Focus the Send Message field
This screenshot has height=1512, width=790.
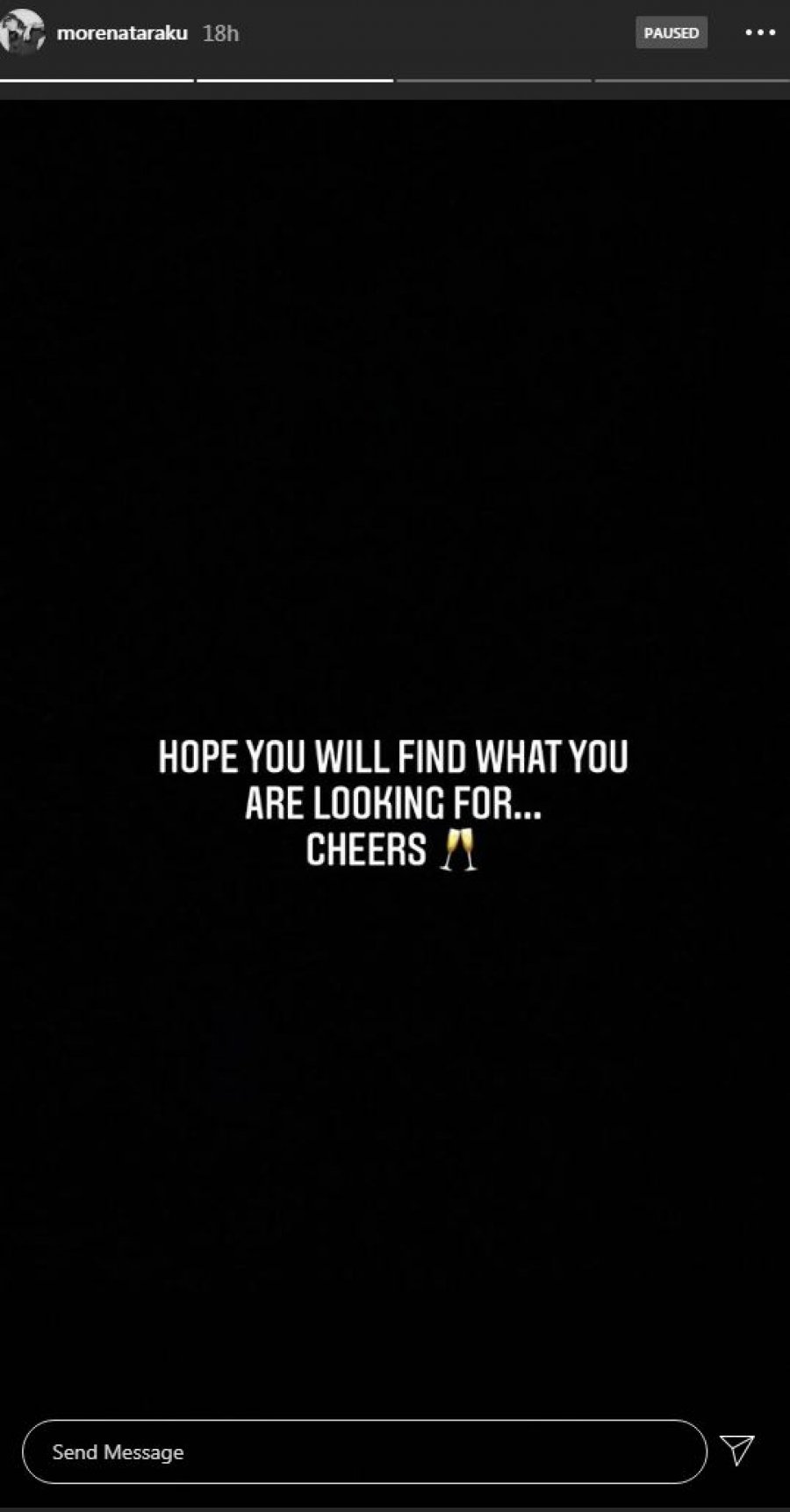364,1452
